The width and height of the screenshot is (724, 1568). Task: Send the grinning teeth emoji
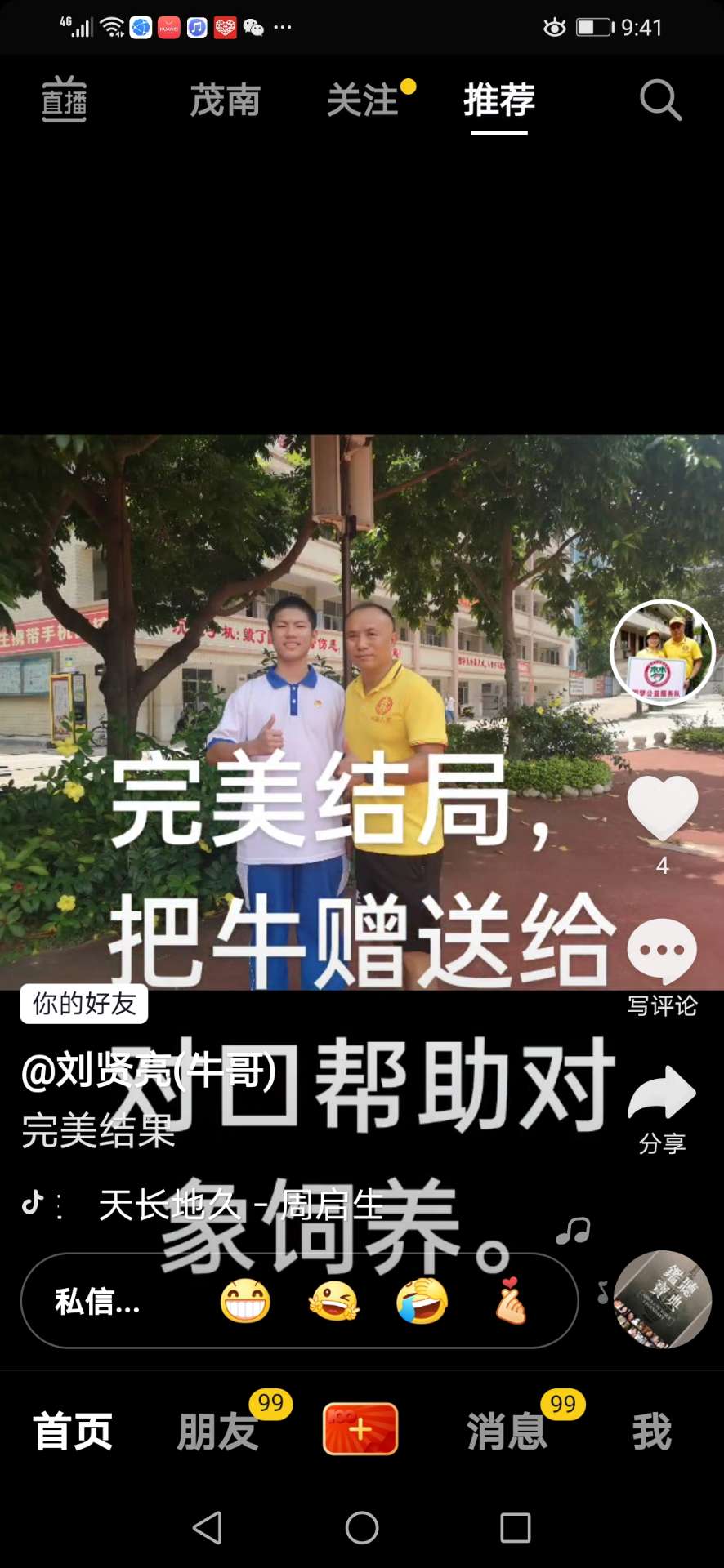[245, 1301]
